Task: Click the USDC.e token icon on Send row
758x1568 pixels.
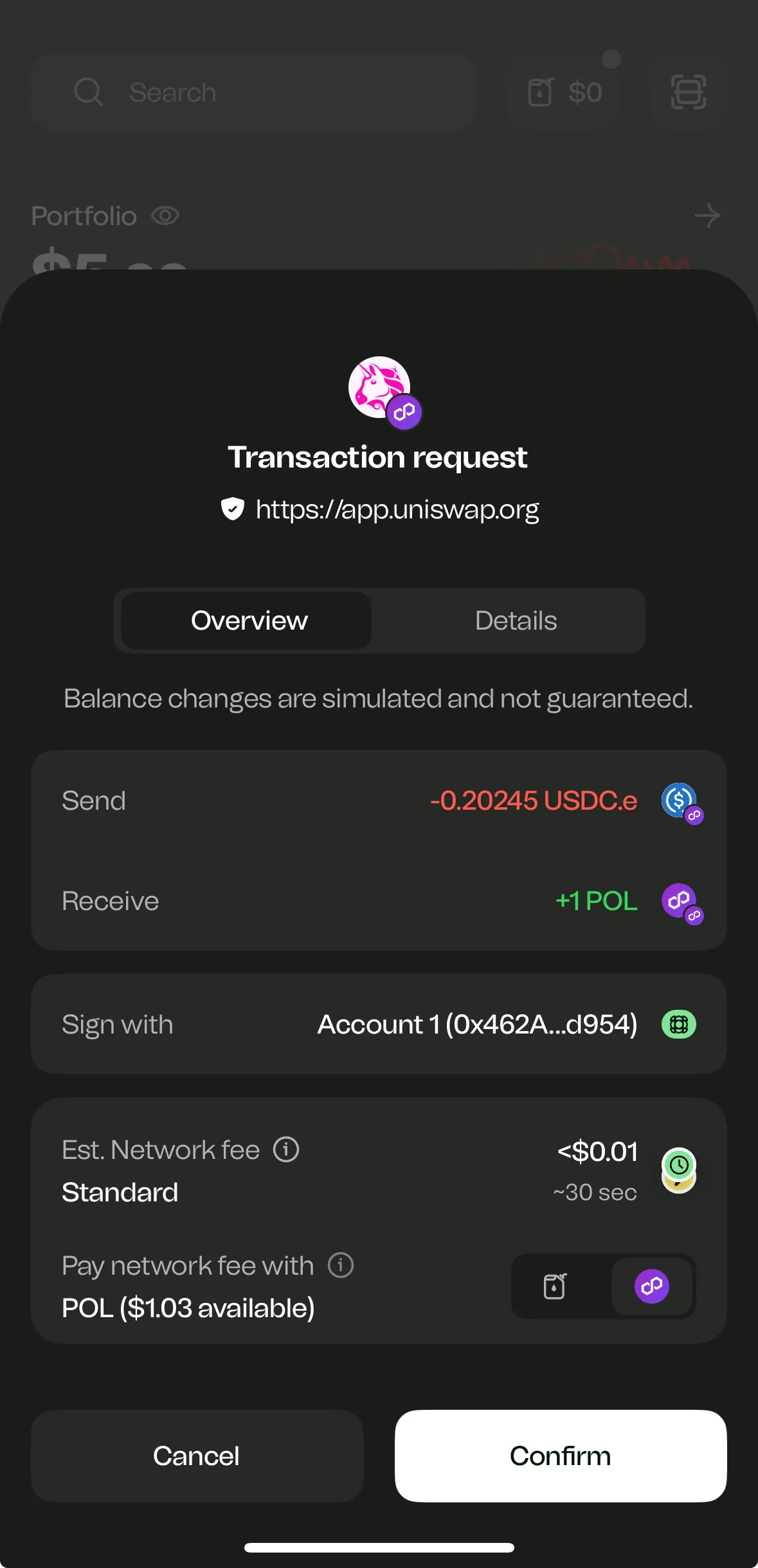Action: point(678,801)
